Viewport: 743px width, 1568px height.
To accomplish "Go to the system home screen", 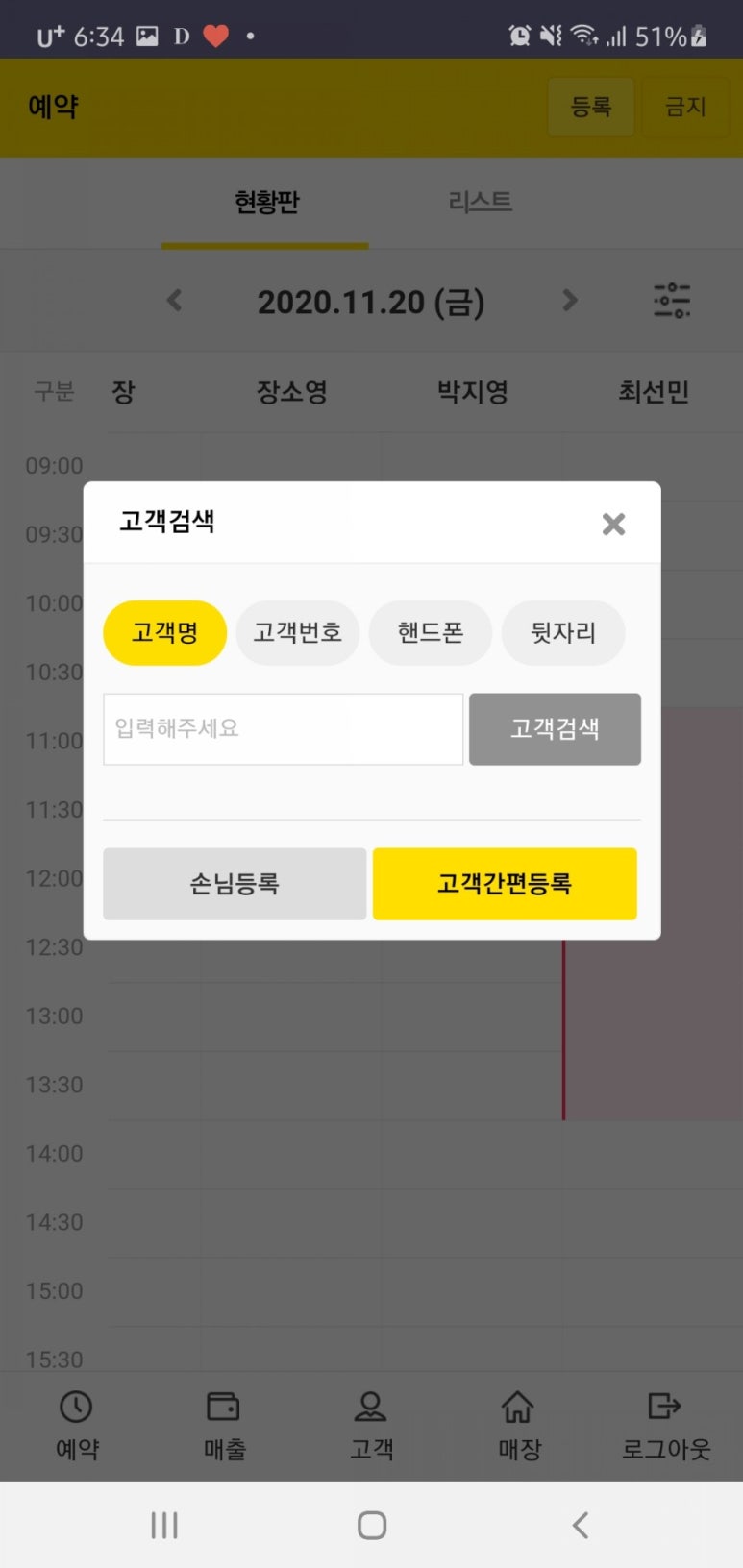I will (372, 1525).
